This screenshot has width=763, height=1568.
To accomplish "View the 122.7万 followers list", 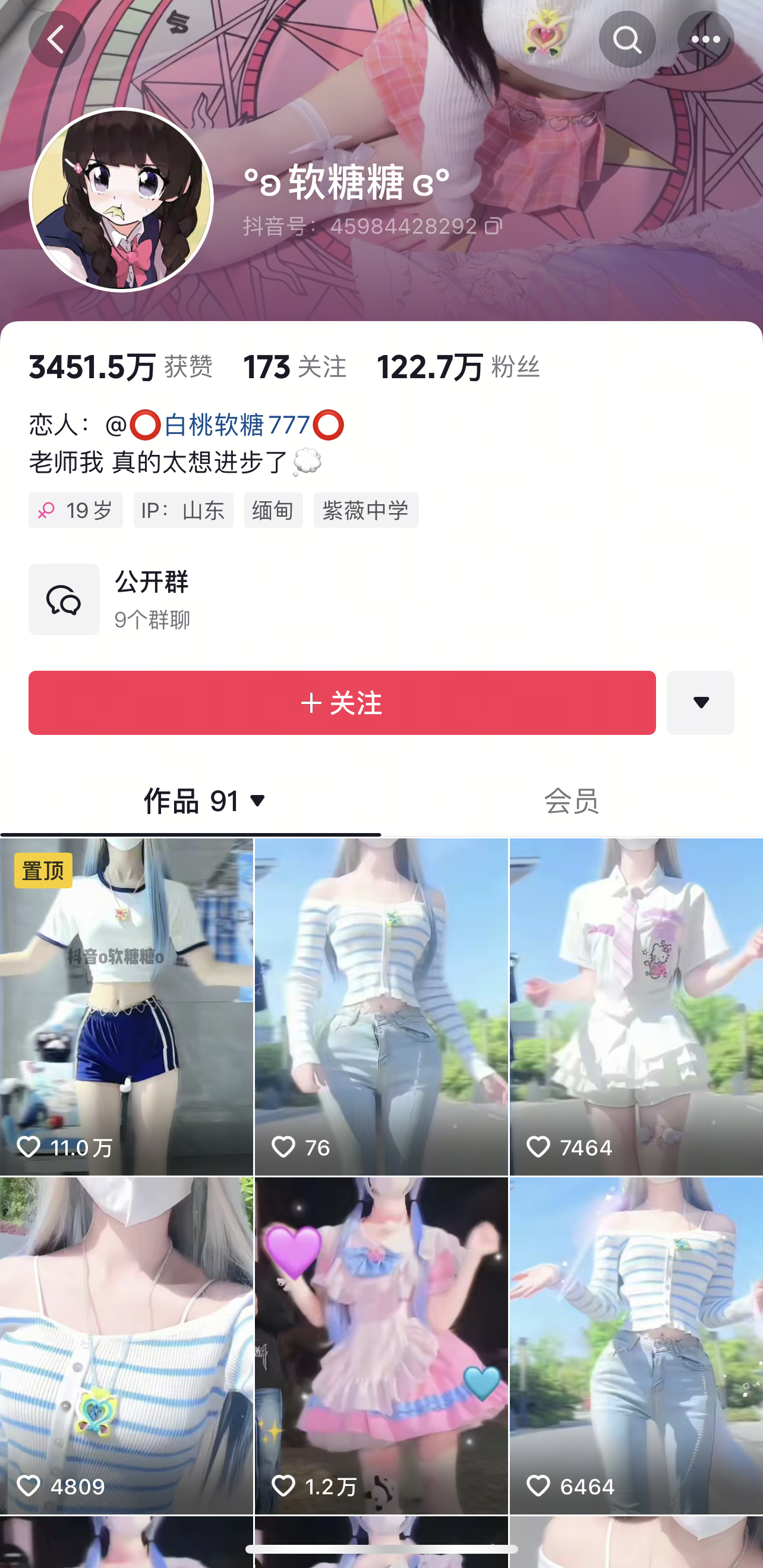I will 458,367.
